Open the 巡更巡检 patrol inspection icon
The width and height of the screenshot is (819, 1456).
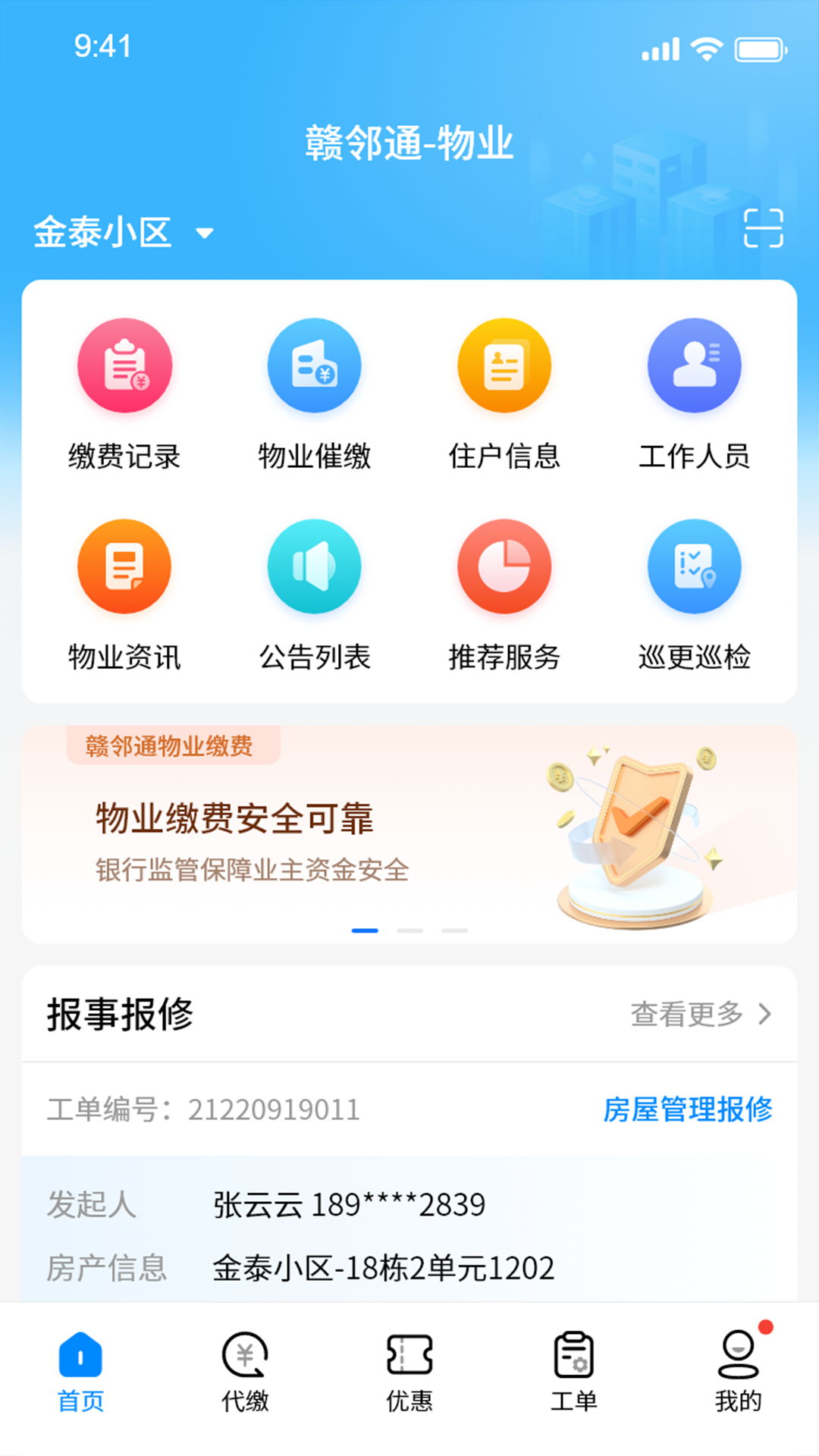[694, 567]
